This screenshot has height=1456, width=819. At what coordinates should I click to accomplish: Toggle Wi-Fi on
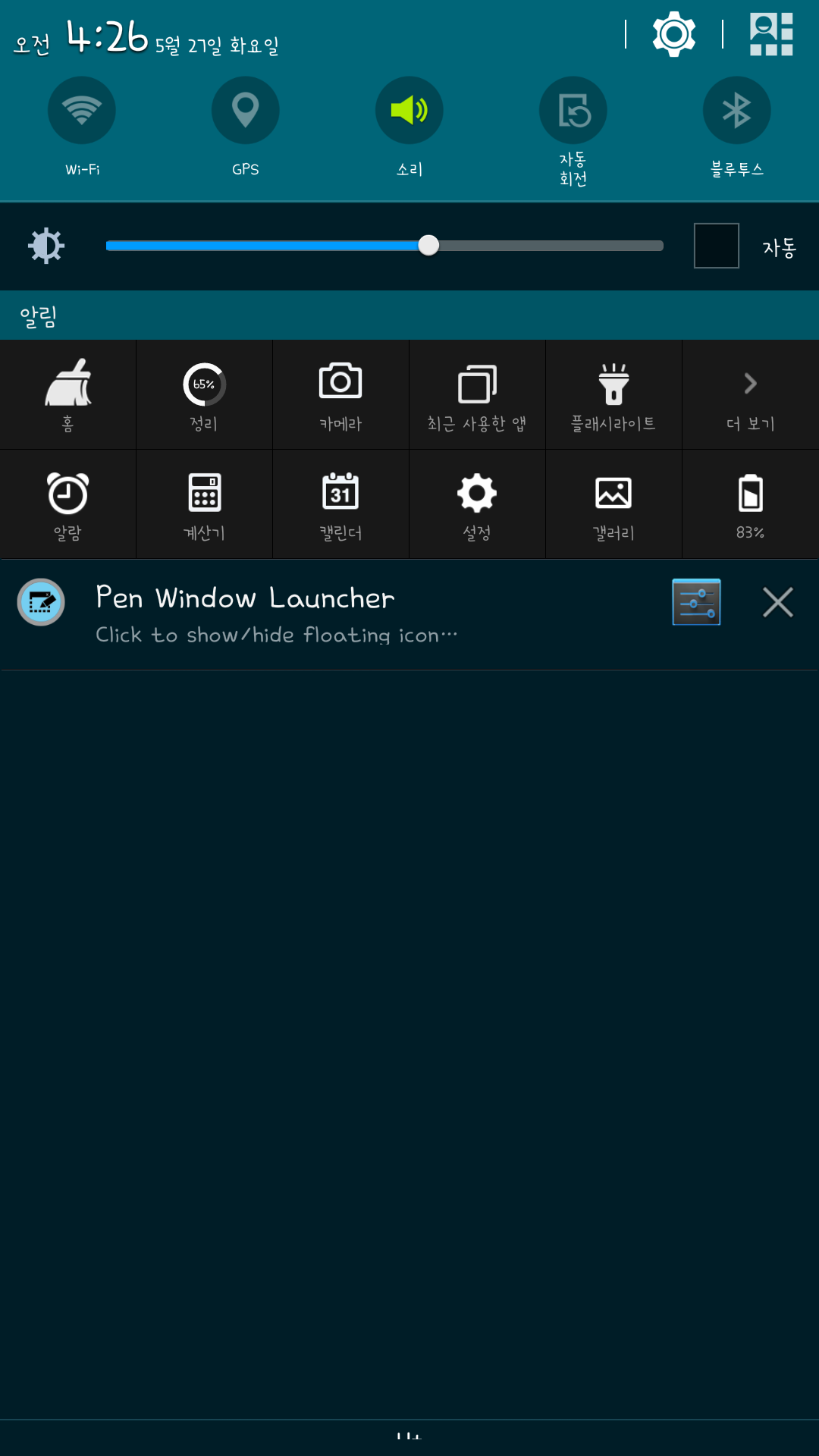[x=82, y=111]
